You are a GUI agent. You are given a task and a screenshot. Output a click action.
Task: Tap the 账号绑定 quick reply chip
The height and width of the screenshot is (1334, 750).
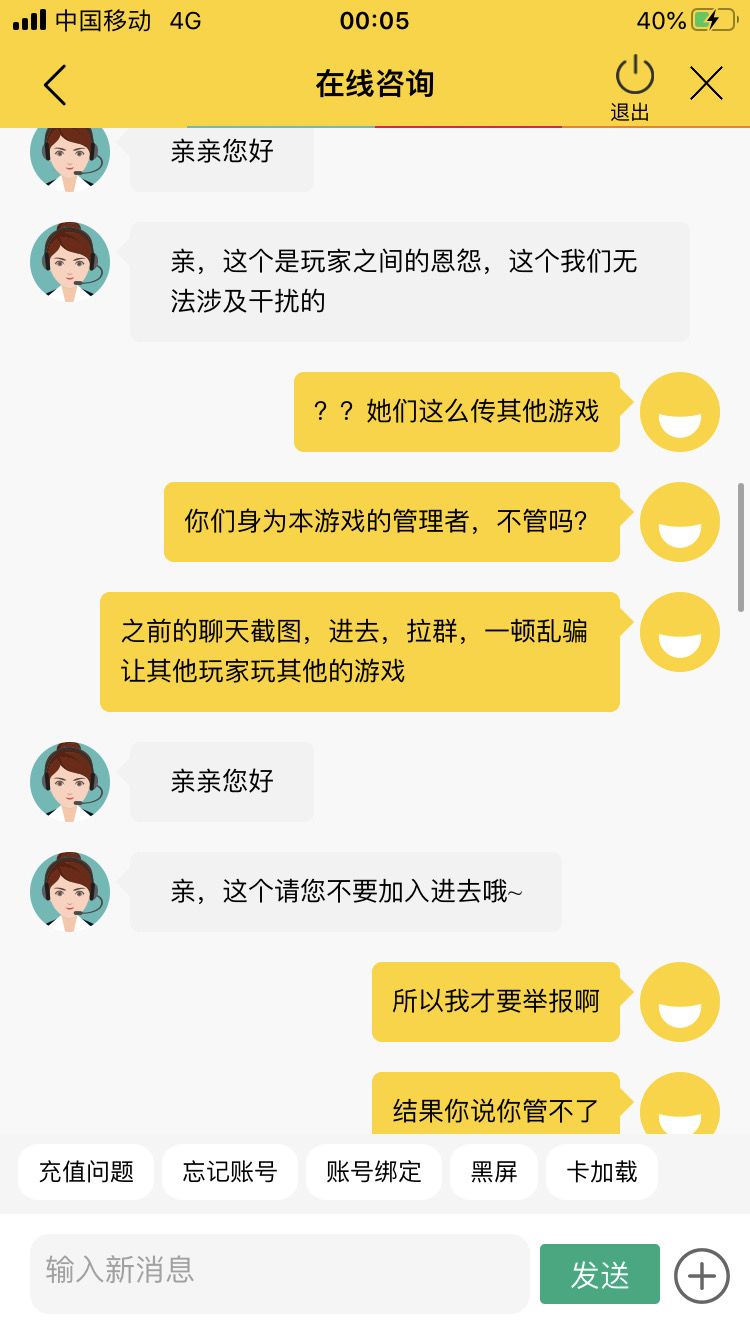coord(374,1172)
